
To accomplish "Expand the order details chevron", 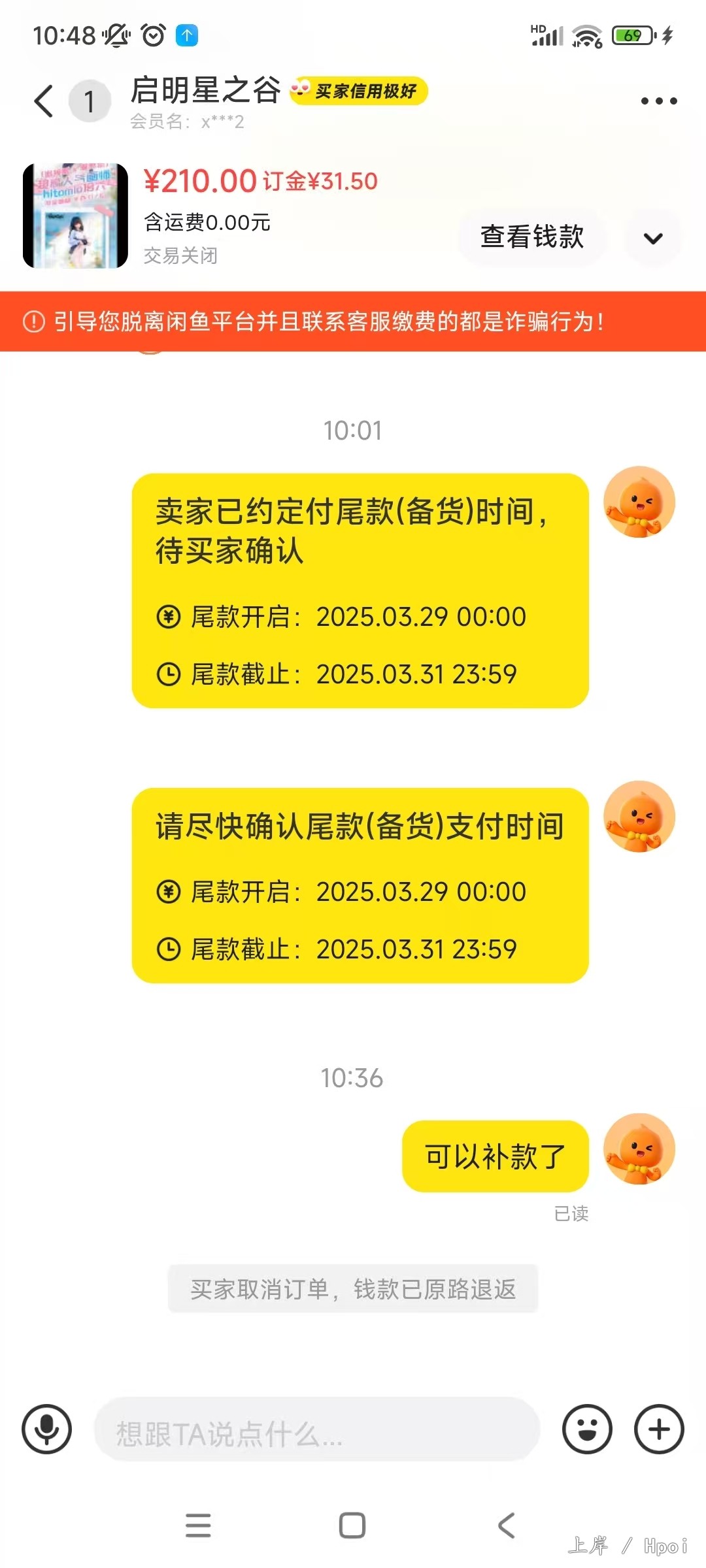I will tap(653, 238).
